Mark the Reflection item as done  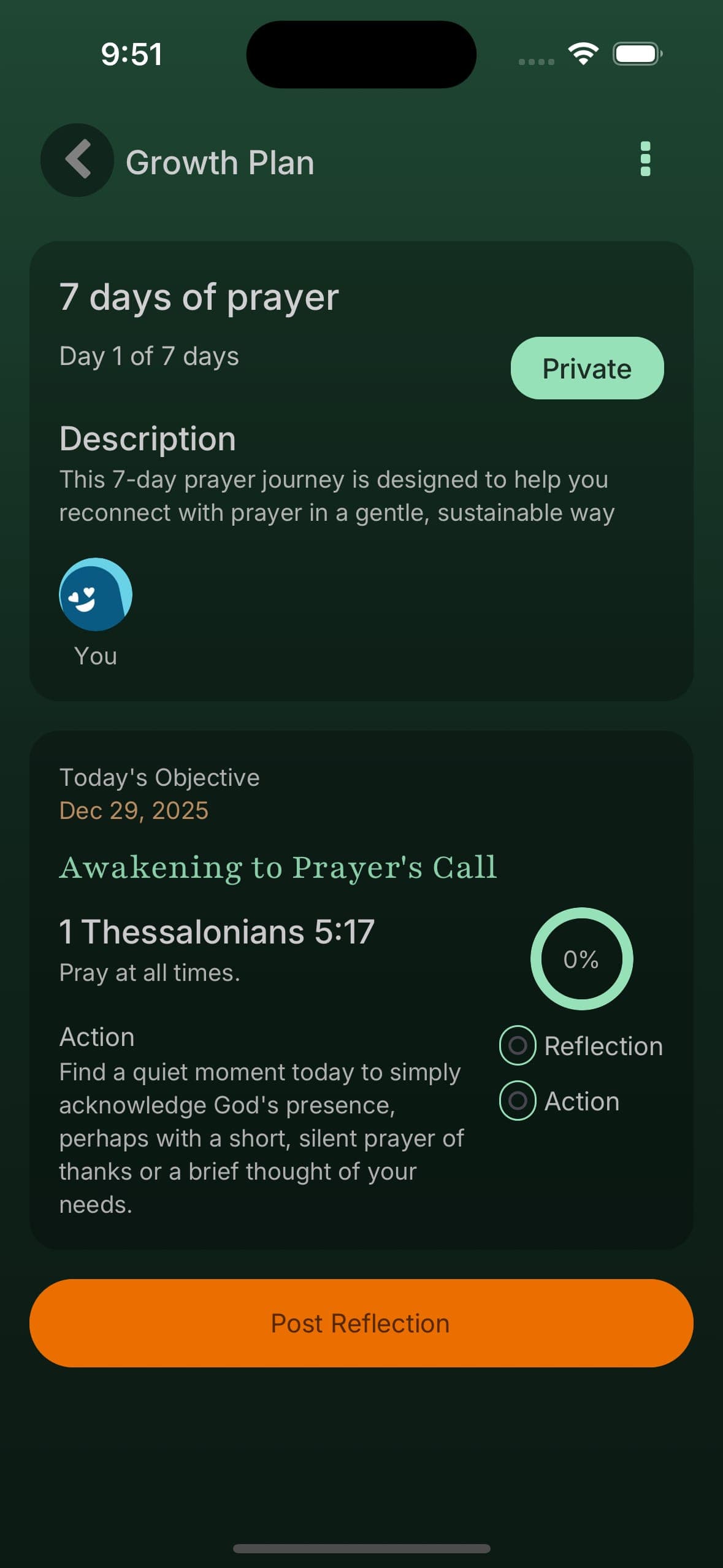(x=518, y=1045)
